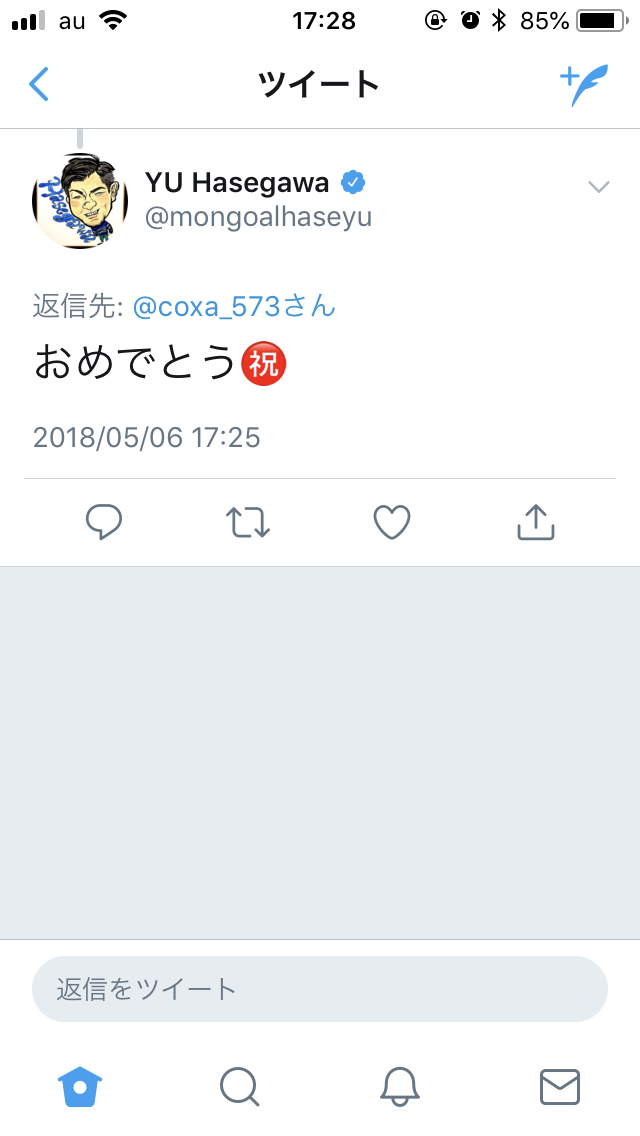Switch to the Home tab
Screen dimensions: 640x1136
80,1086
